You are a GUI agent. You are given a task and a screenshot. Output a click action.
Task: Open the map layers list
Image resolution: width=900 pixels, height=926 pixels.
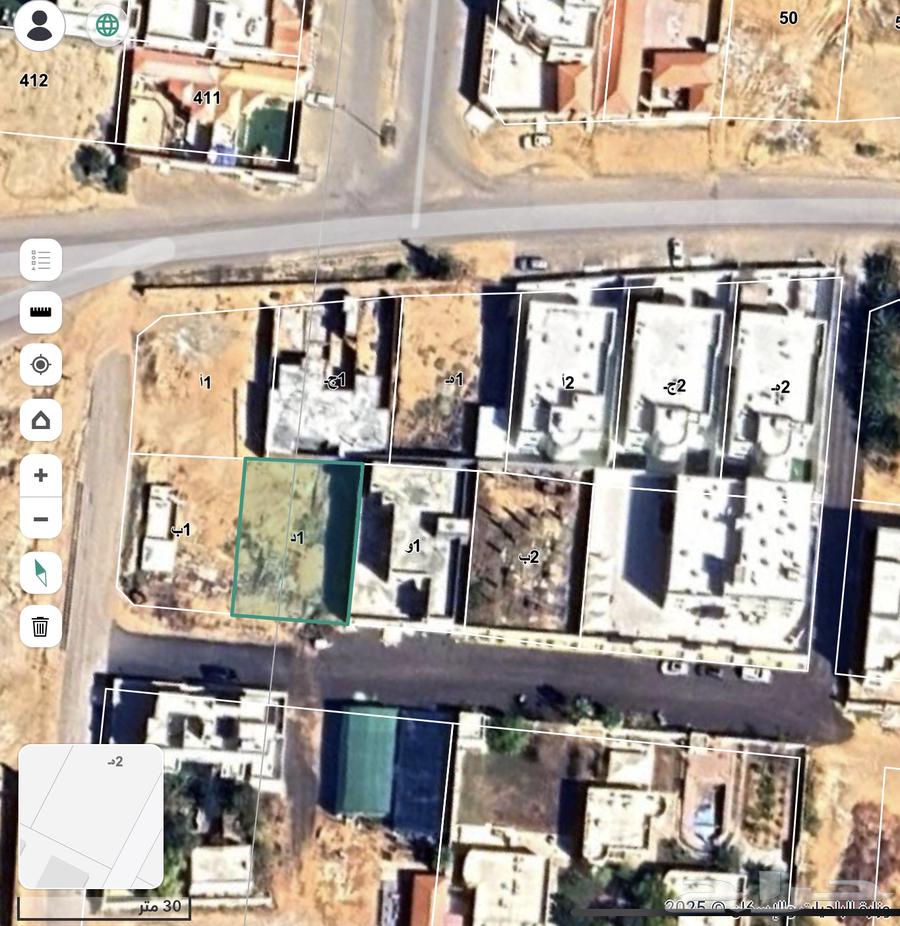[41, 260]
